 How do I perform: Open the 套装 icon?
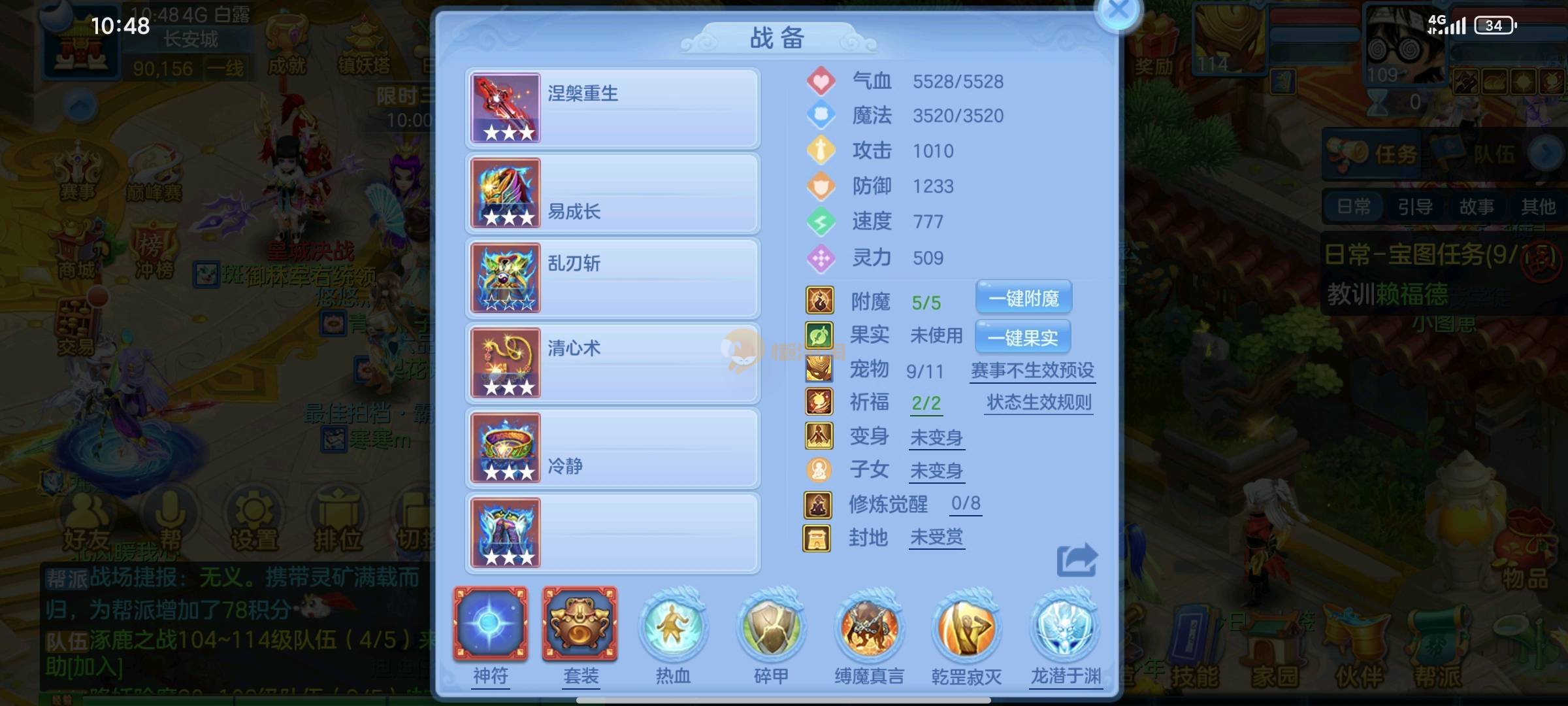pyautogui.click(x=580, y=624)
